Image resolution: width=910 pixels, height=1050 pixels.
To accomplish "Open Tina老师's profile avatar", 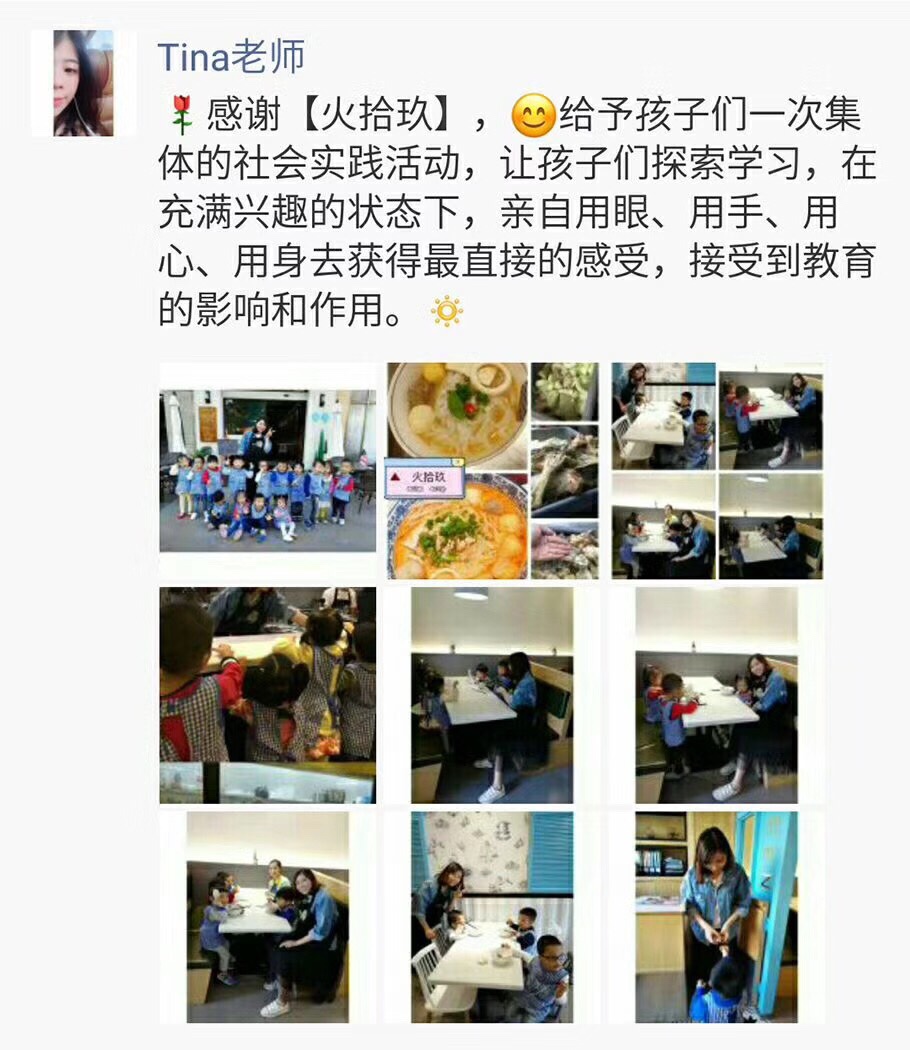I will [x=83, y=83].
